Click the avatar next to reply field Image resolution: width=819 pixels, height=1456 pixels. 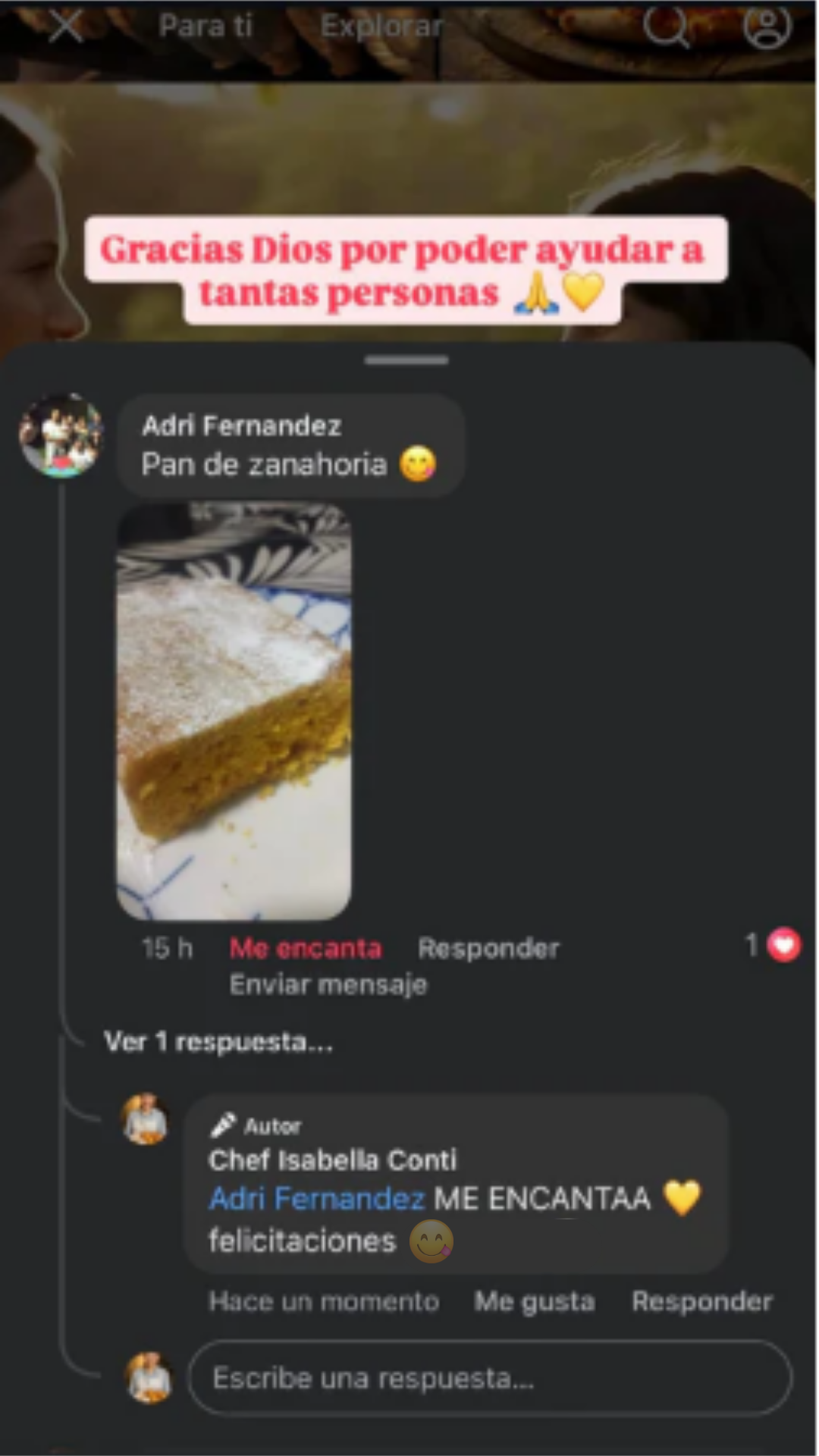(x=149, y=1379)
